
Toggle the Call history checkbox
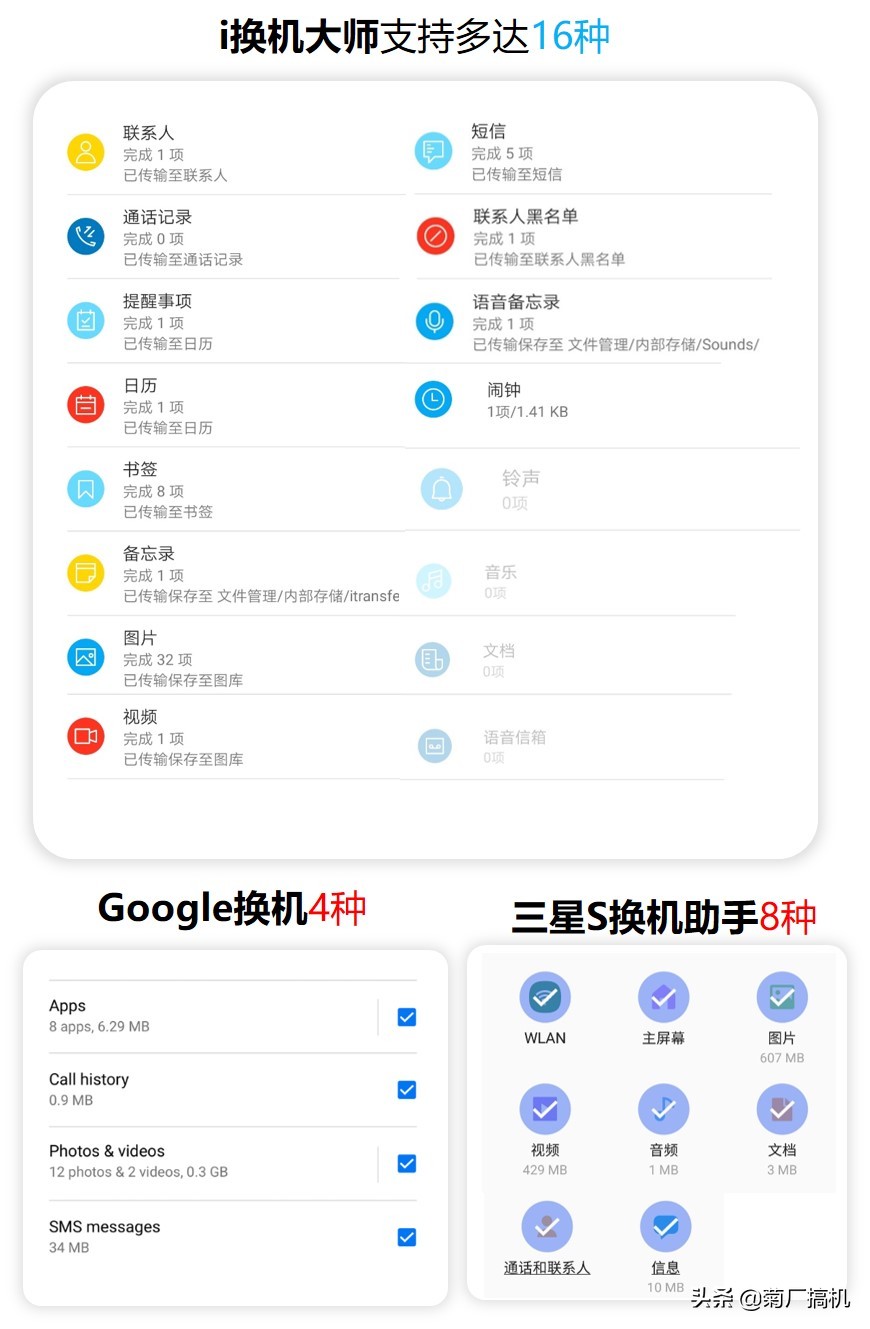(x=406, y=1089)
